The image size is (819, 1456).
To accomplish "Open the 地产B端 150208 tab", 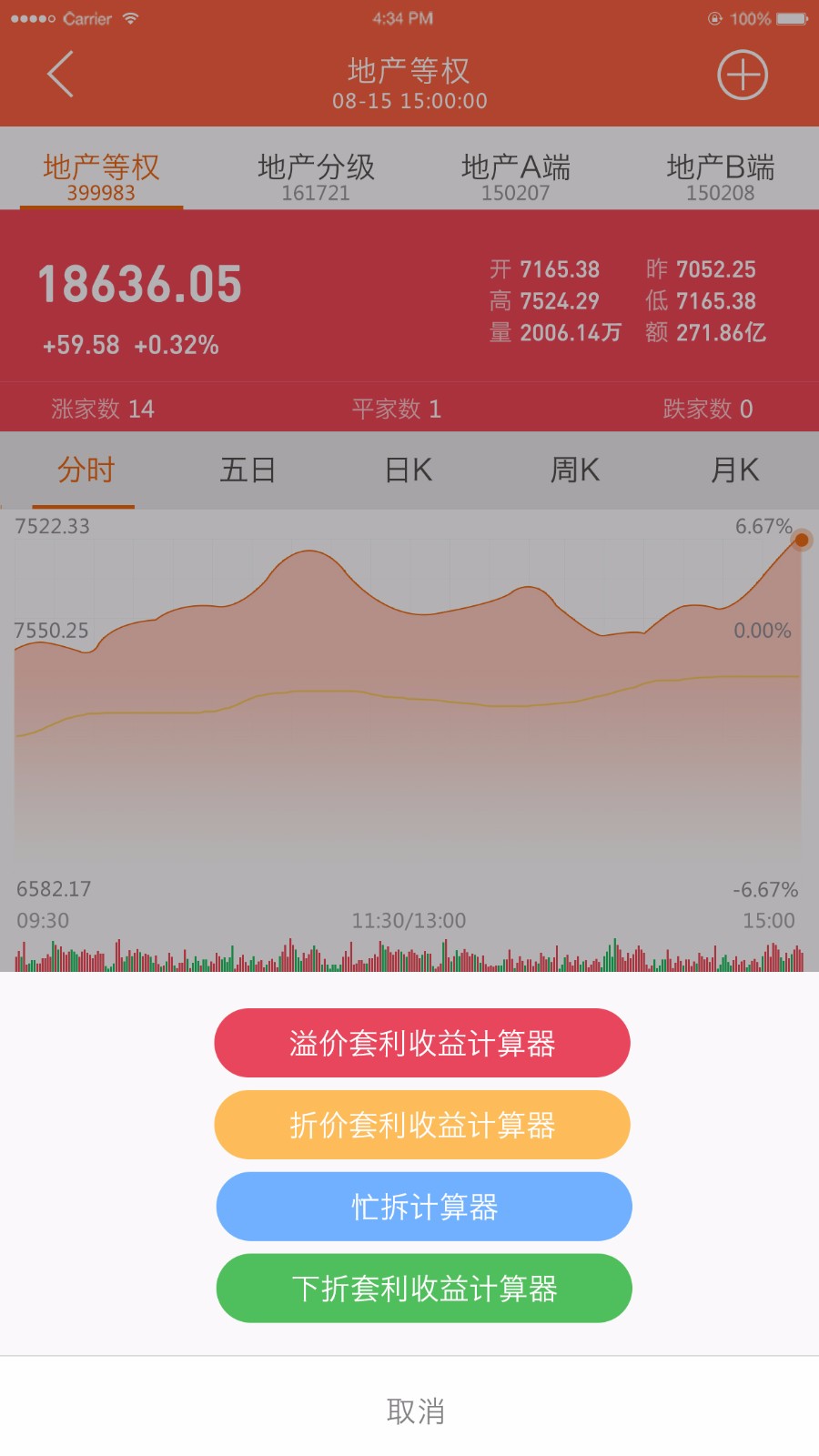I will 720,177.
